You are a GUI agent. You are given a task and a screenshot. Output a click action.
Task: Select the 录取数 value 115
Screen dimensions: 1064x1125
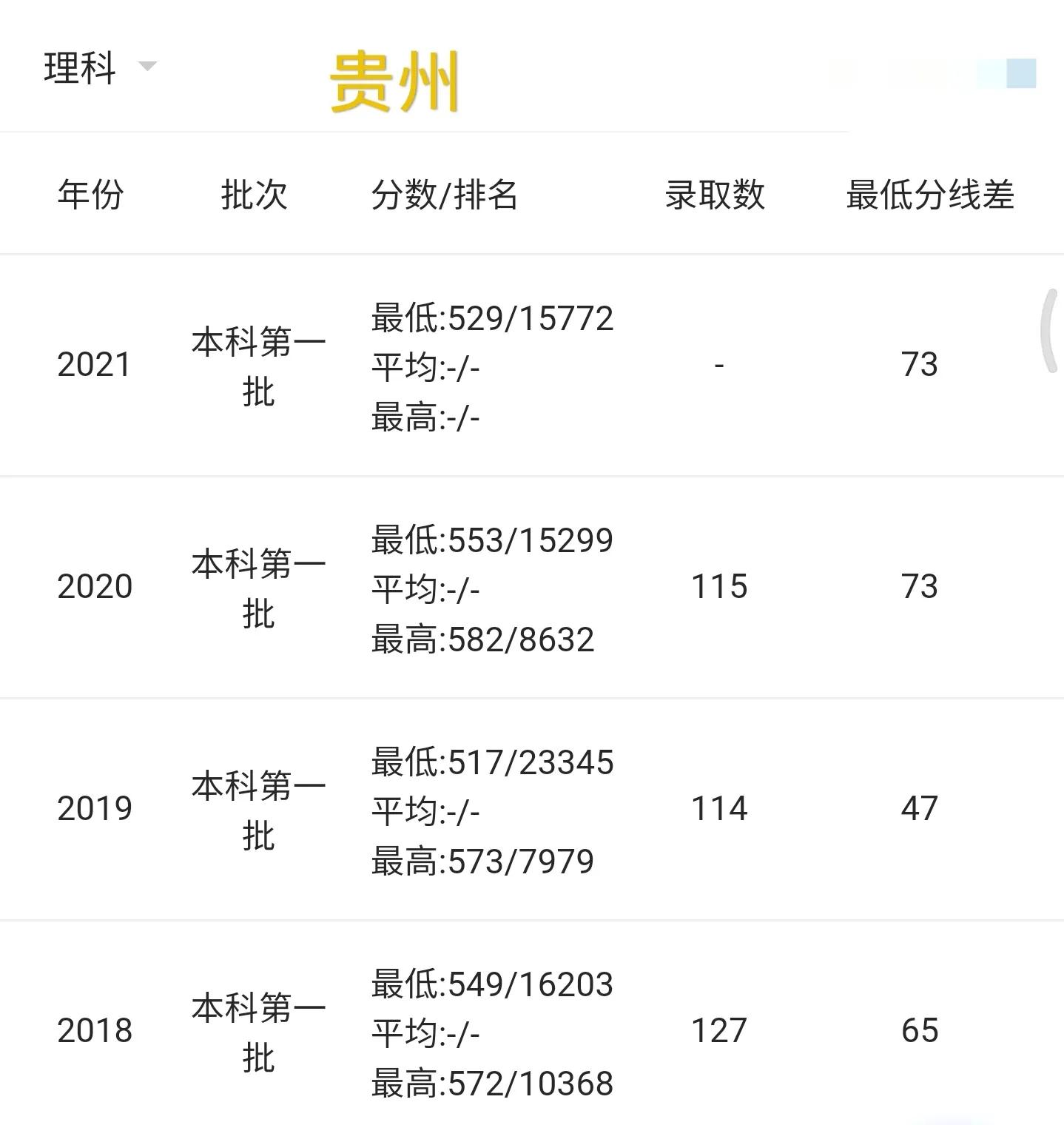point(718,587)
